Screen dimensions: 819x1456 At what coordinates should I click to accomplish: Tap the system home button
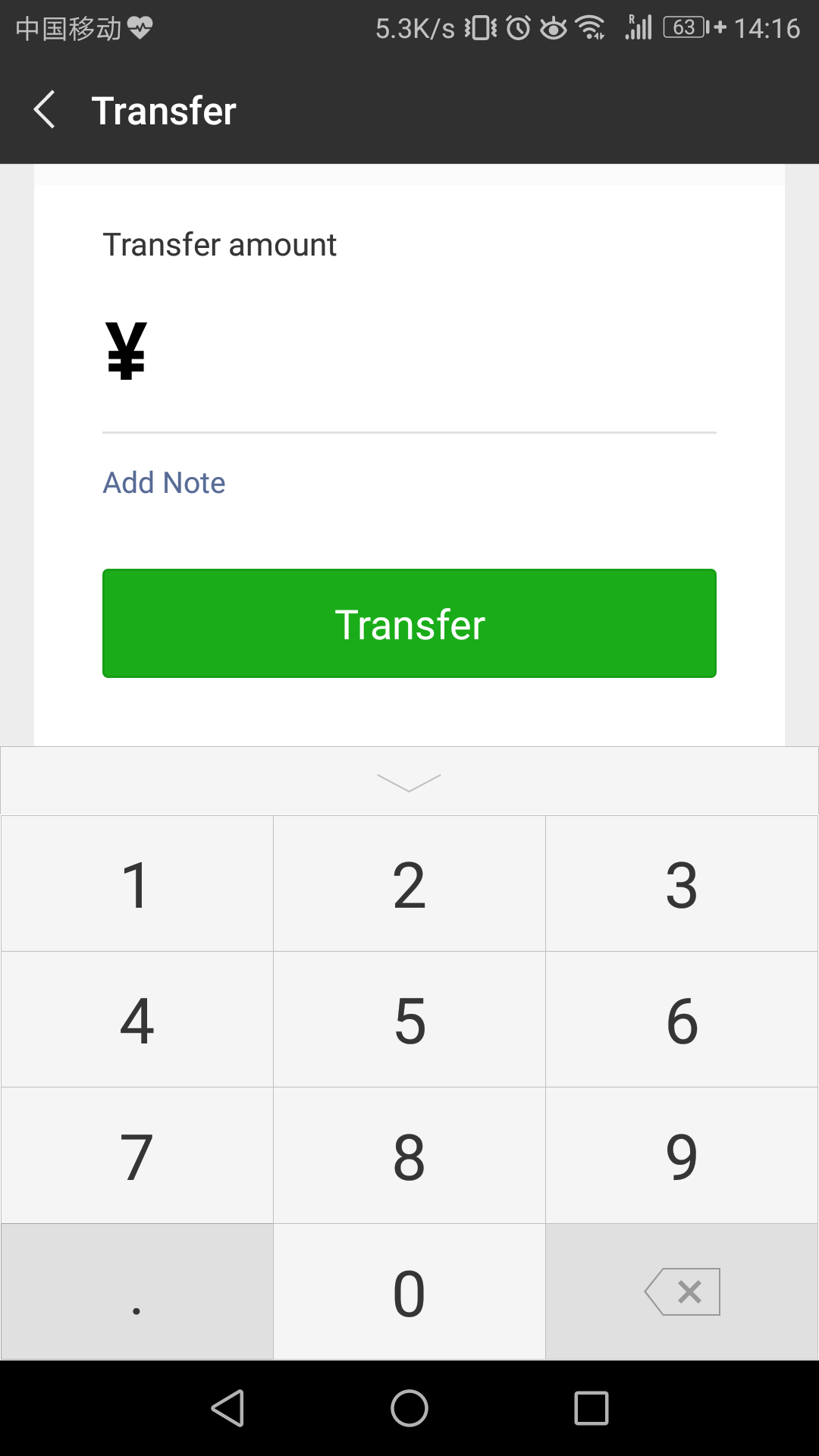tap(409, 1408)
